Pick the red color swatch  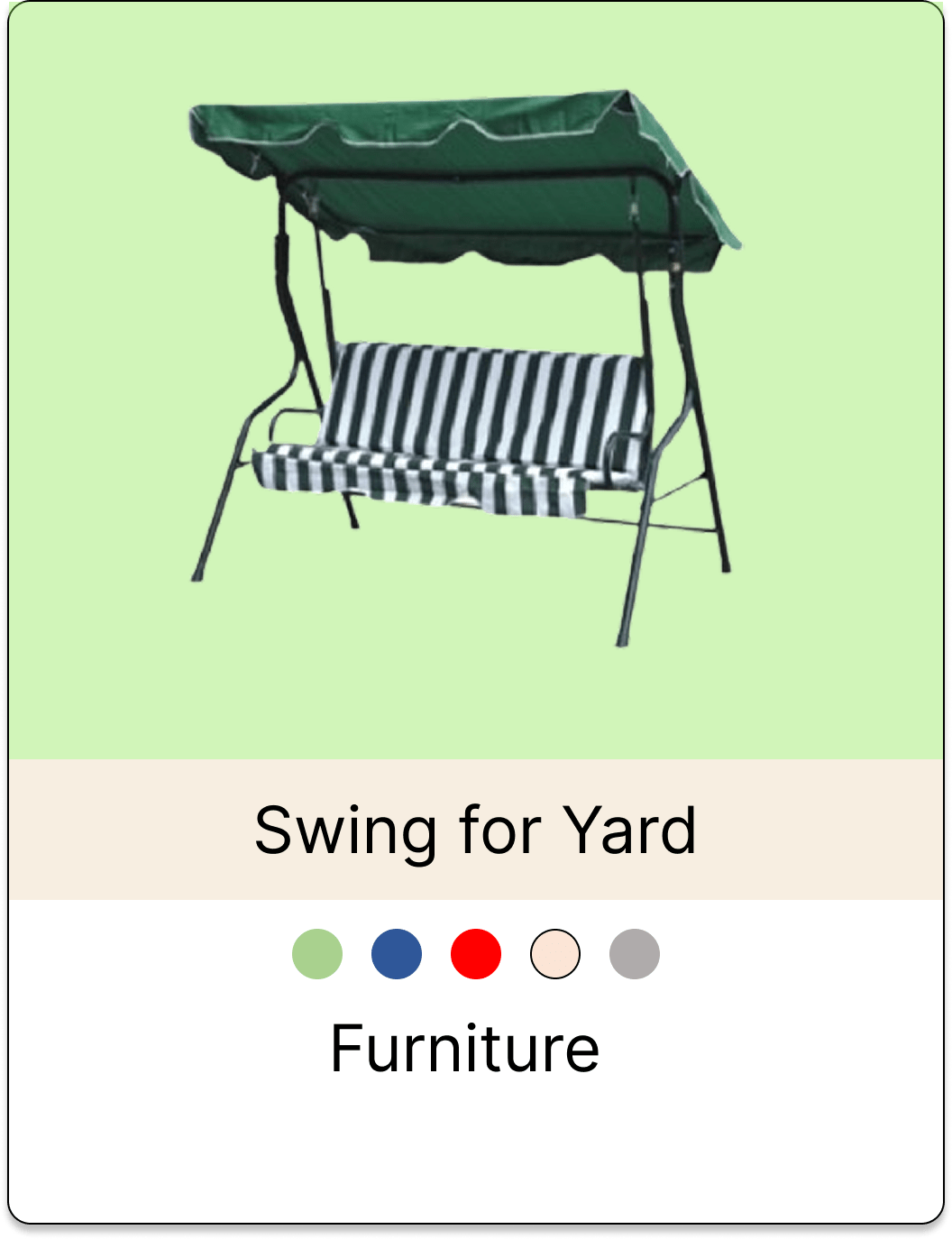476,954
